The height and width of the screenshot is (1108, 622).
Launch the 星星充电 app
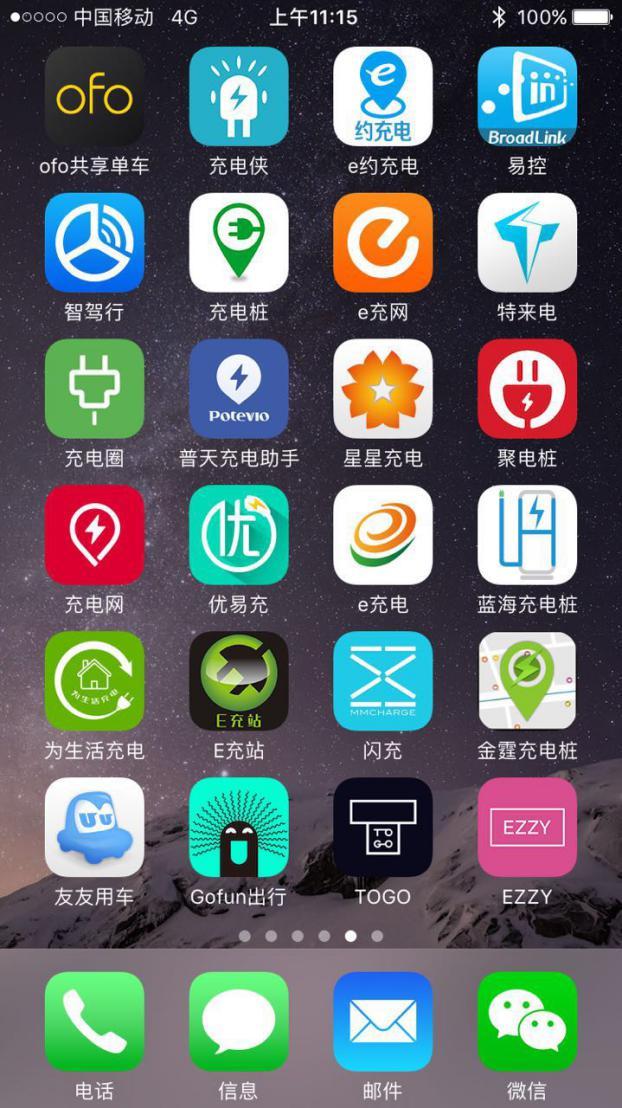(383, 389)
